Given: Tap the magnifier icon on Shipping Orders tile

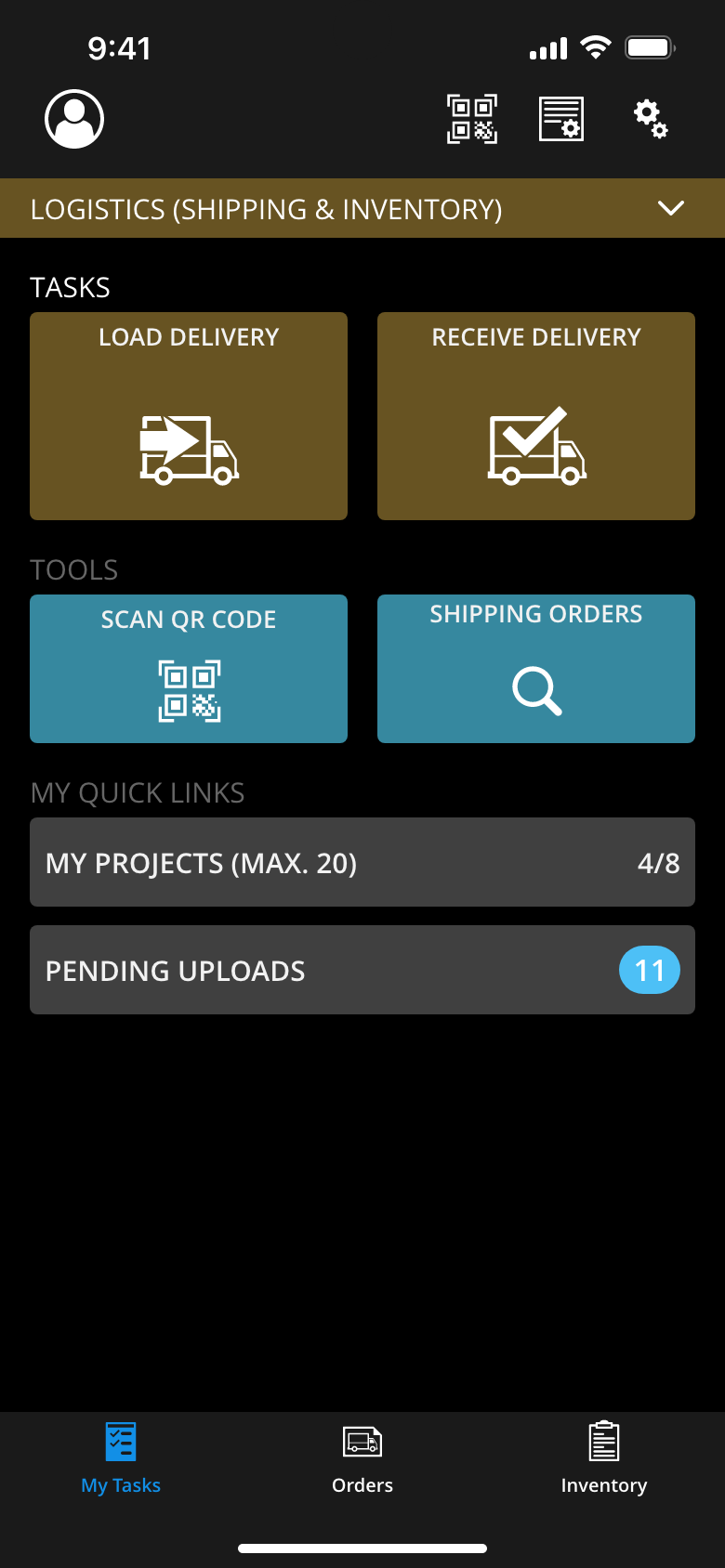Looking at the screenshot, I should pyautogui.click(x=535, y=689).
